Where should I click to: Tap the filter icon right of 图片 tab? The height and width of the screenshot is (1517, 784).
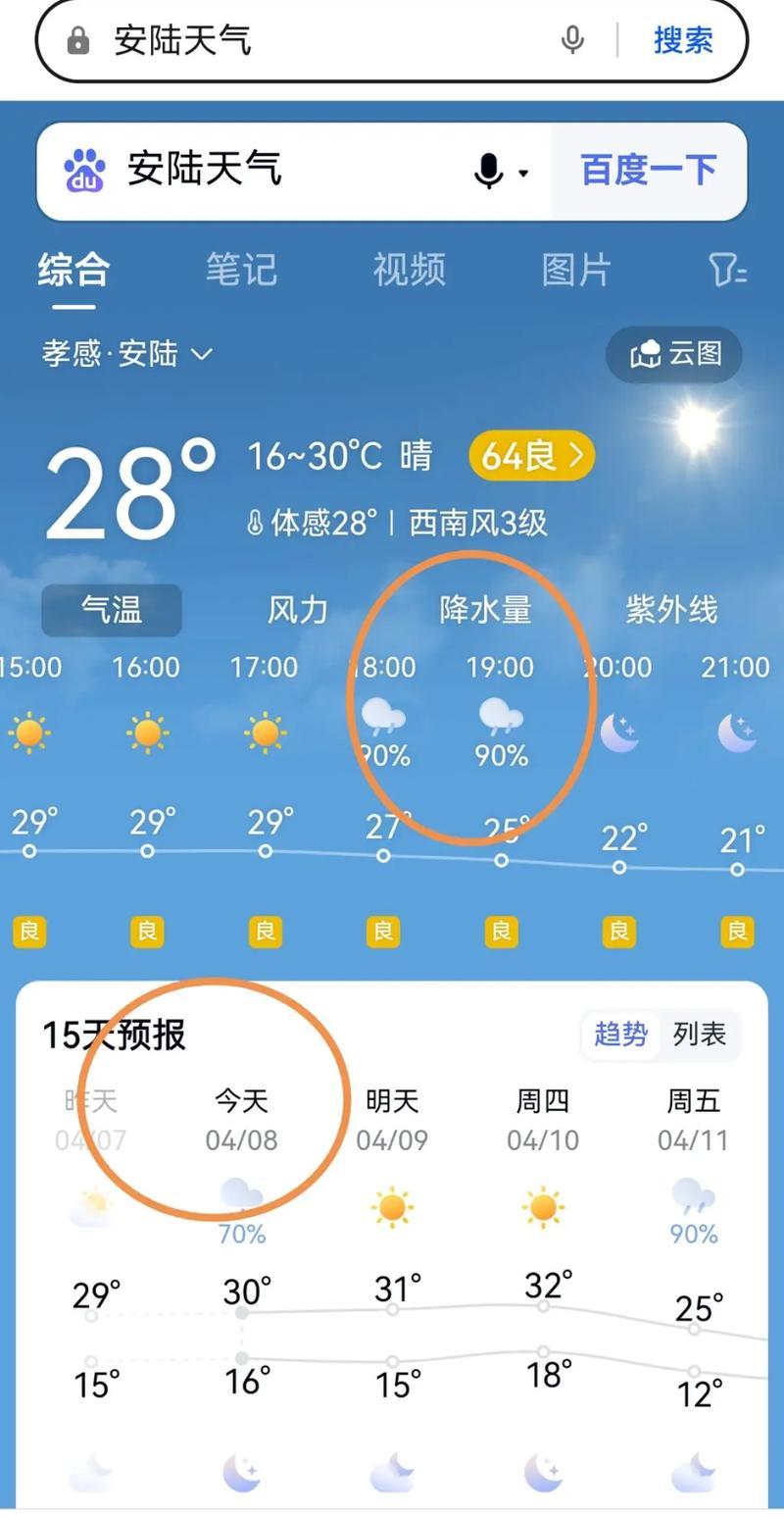(725, 271)
